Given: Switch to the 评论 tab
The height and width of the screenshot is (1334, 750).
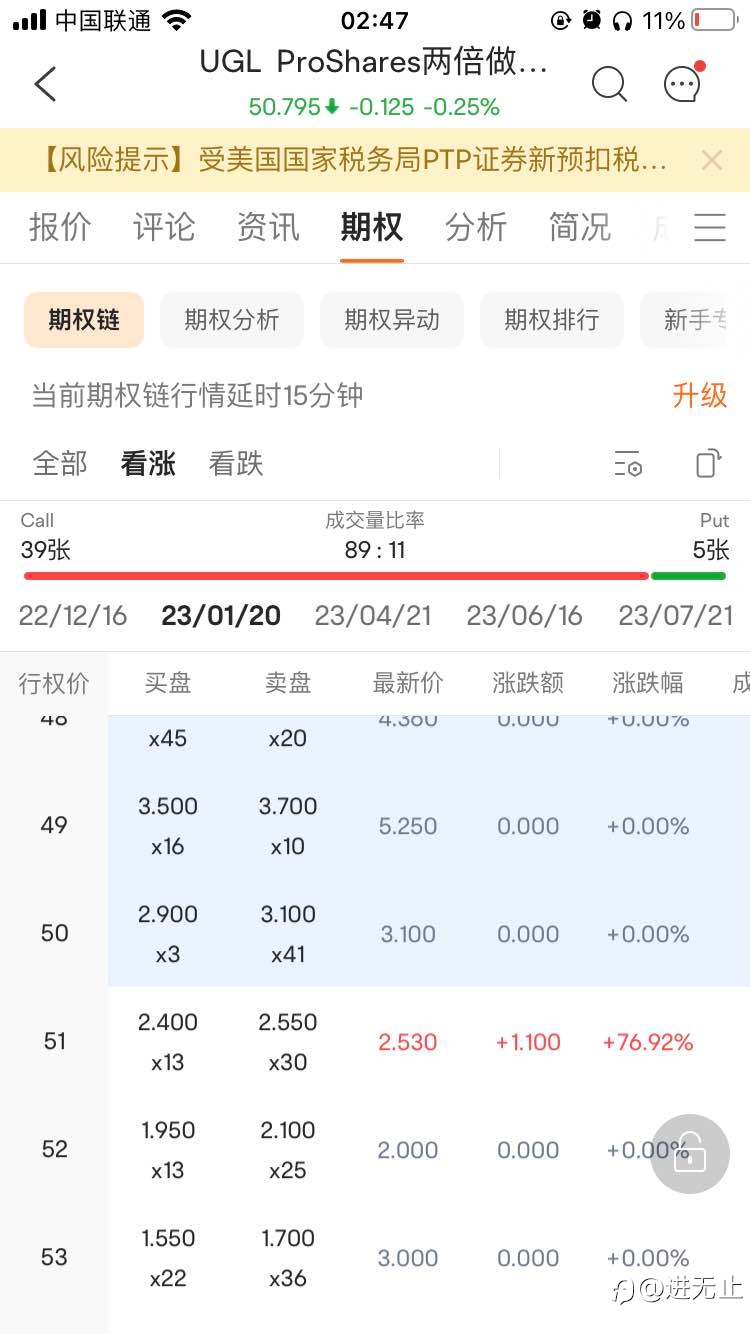Looking at the screenshot, I should tap(164, 227).
